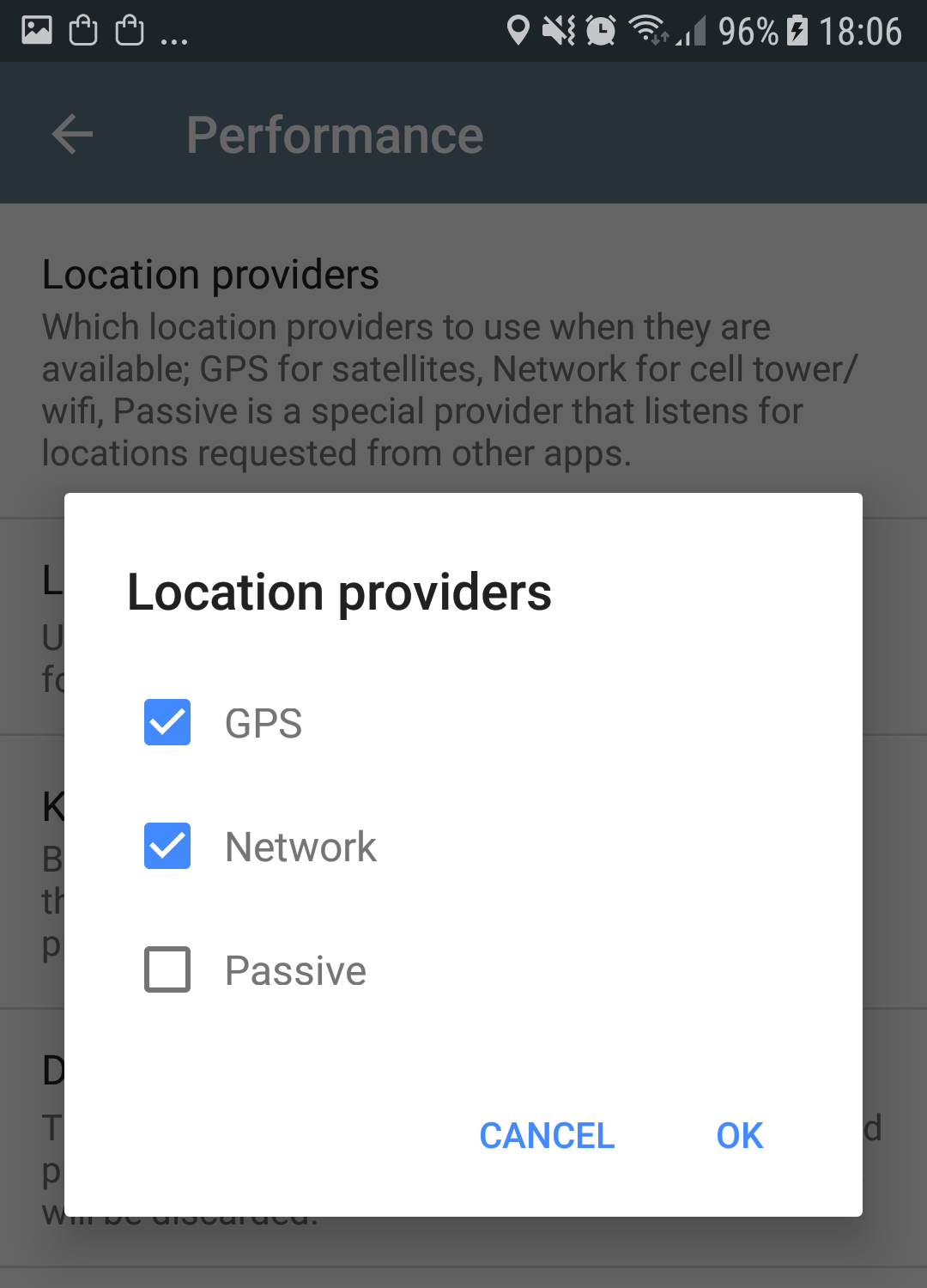
Task: Uncheck the GPS checkbox
Action: tap(167, 722)
